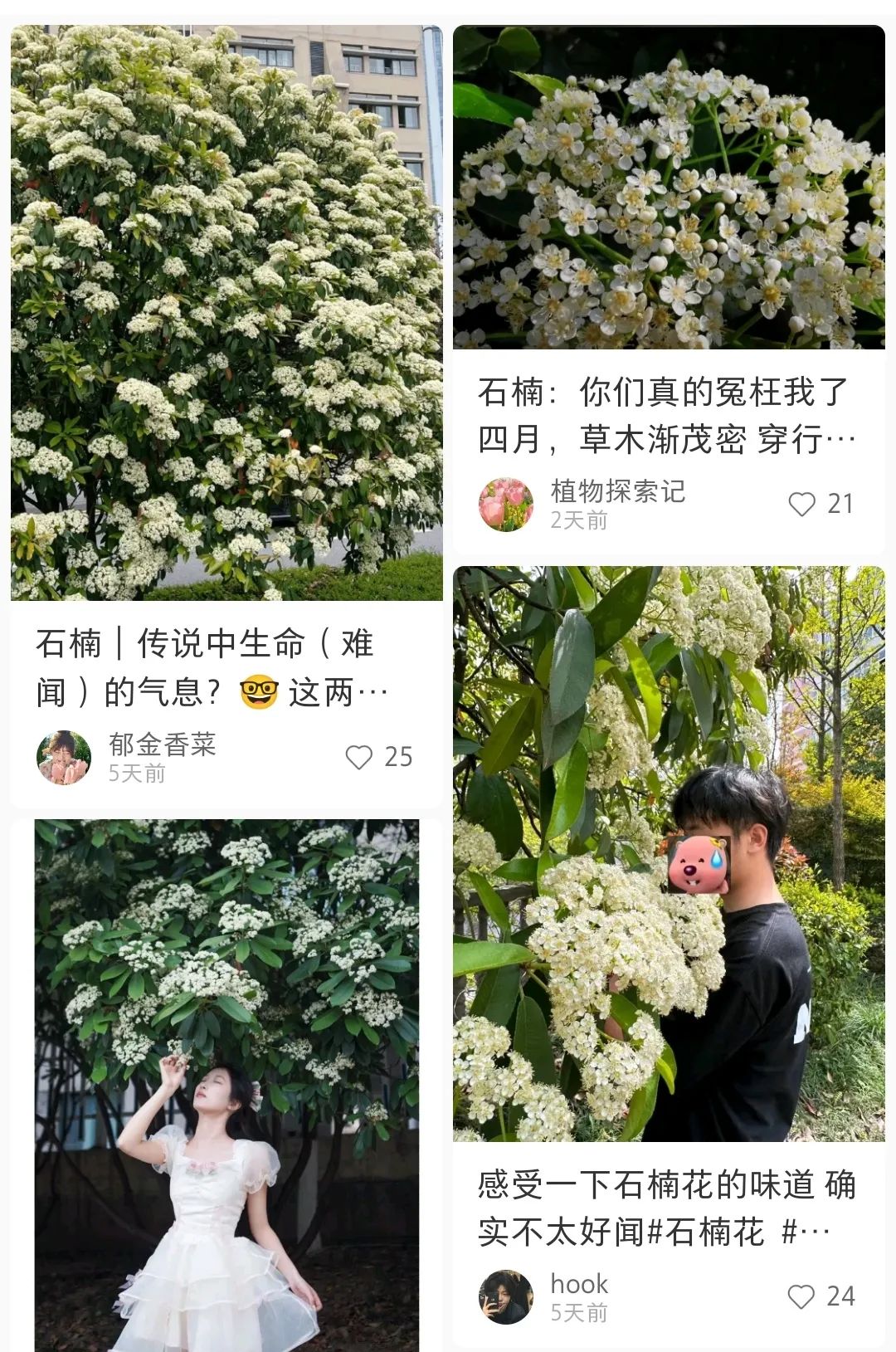Like the post by 郁金香菜
896x1352 pixels.
pyautogui.click(x=359, y=757)
